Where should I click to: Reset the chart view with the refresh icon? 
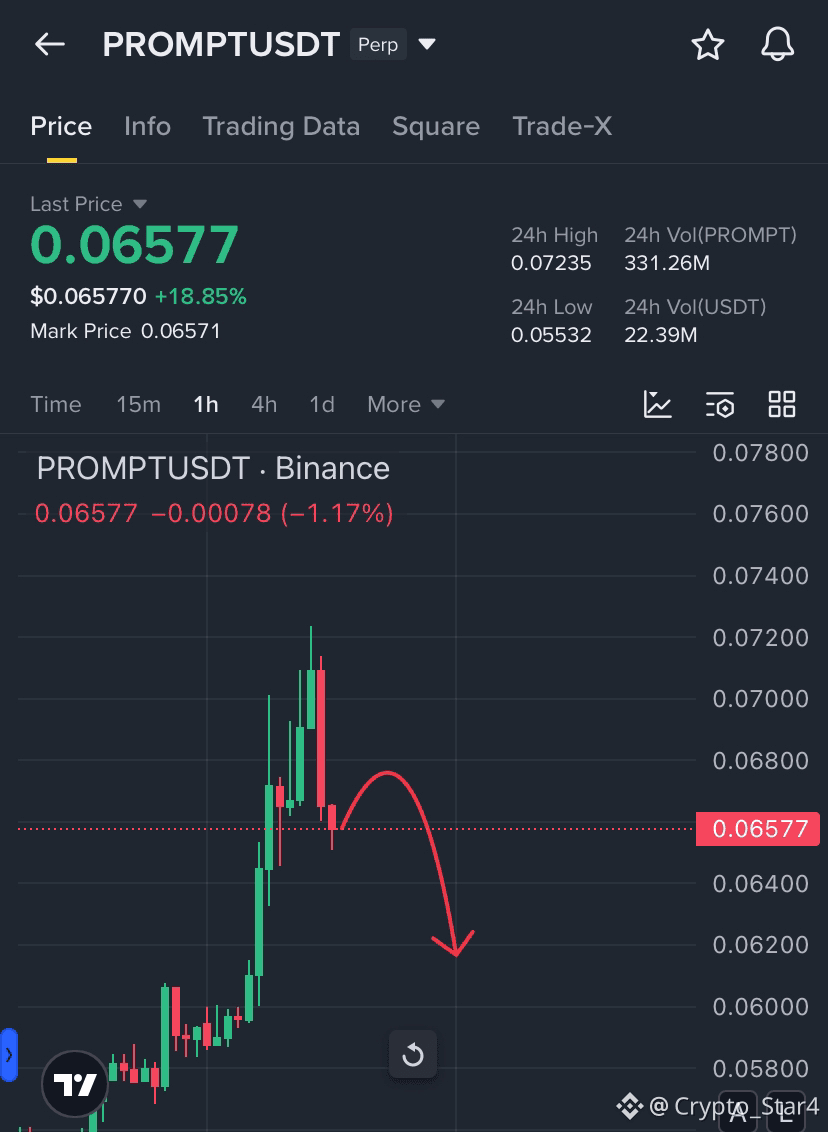(x=413, y=1054)
